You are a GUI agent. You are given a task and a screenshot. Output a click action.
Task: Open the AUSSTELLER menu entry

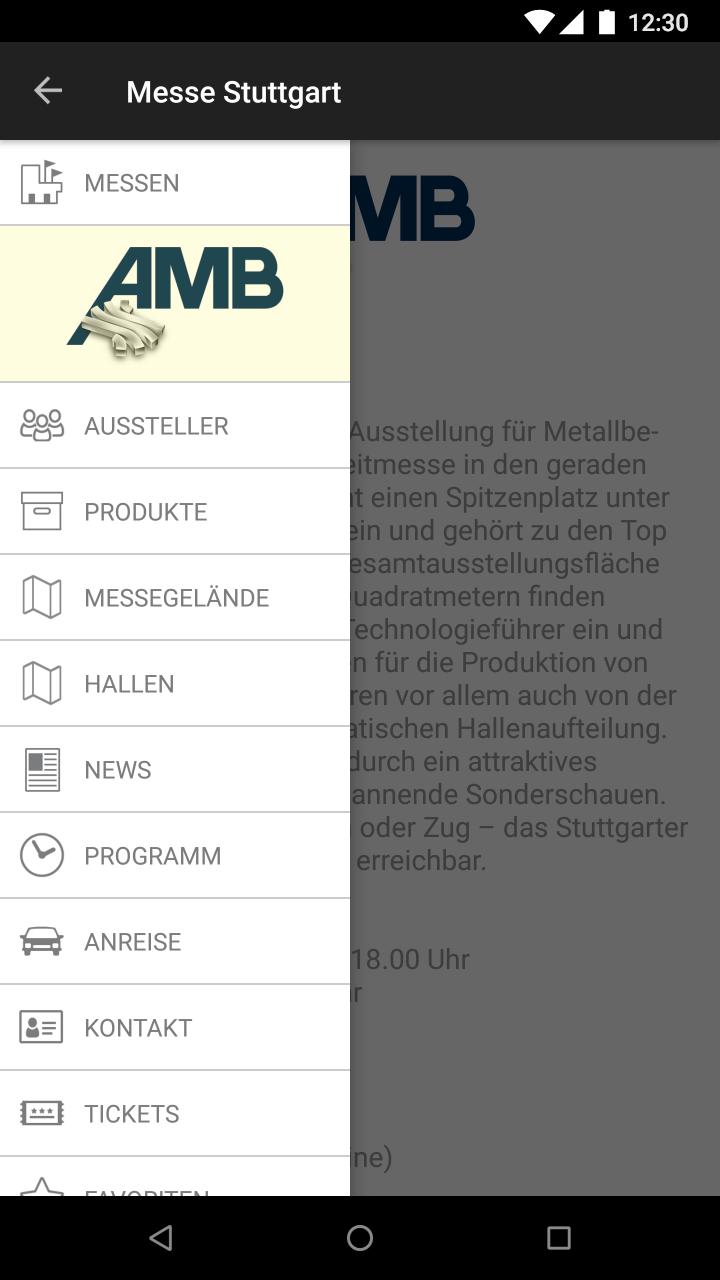coord(156,425)
